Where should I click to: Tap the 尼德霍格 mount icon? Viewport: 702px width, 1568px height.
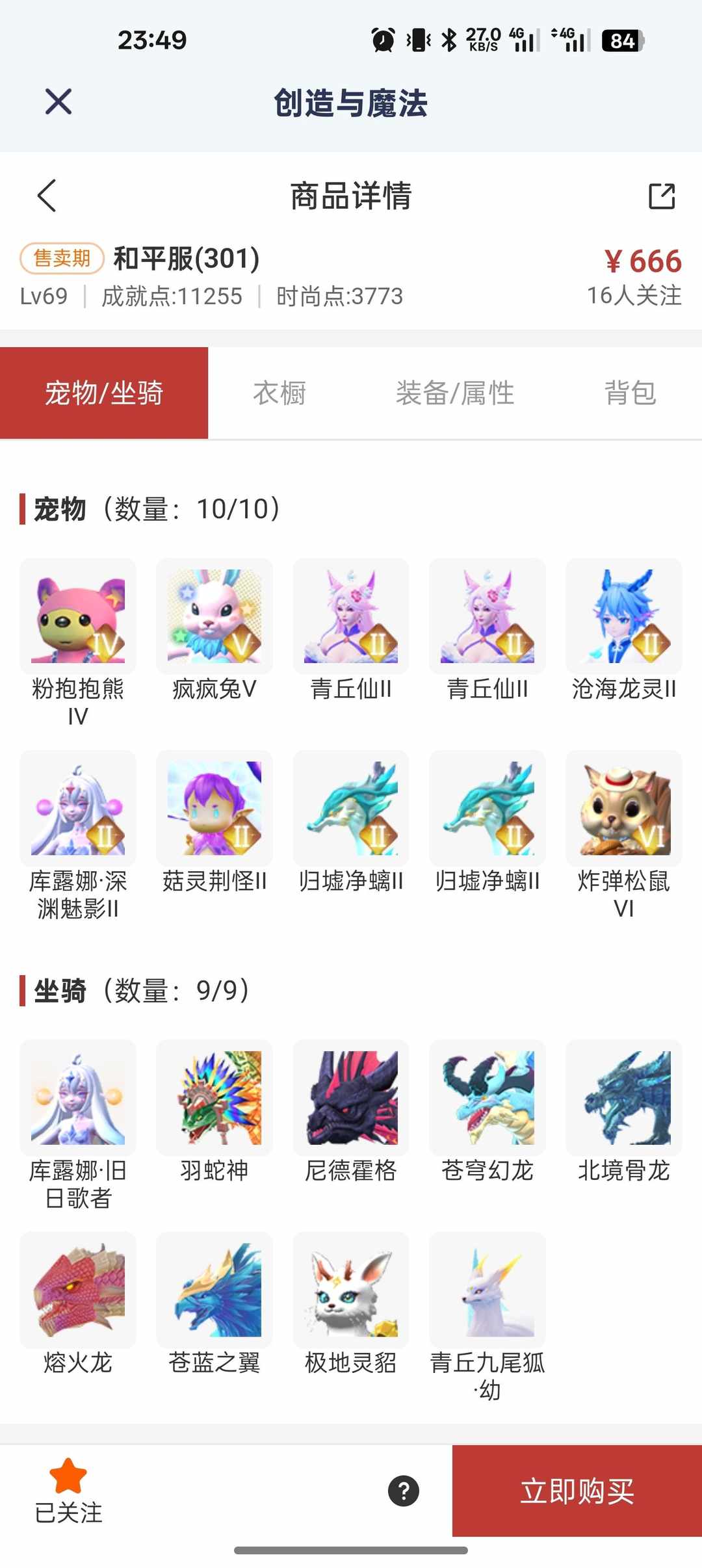tap(350, 1099)
